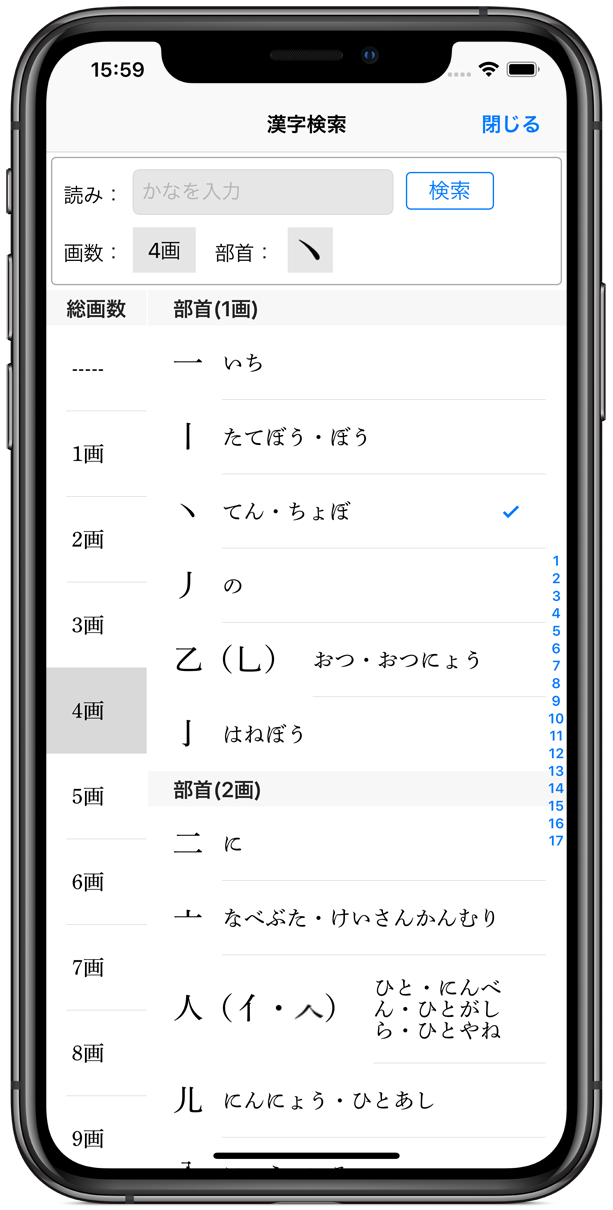Choose 5画 total strokes
This screenshot has width=613, height=1210.
tap(88, 797)
